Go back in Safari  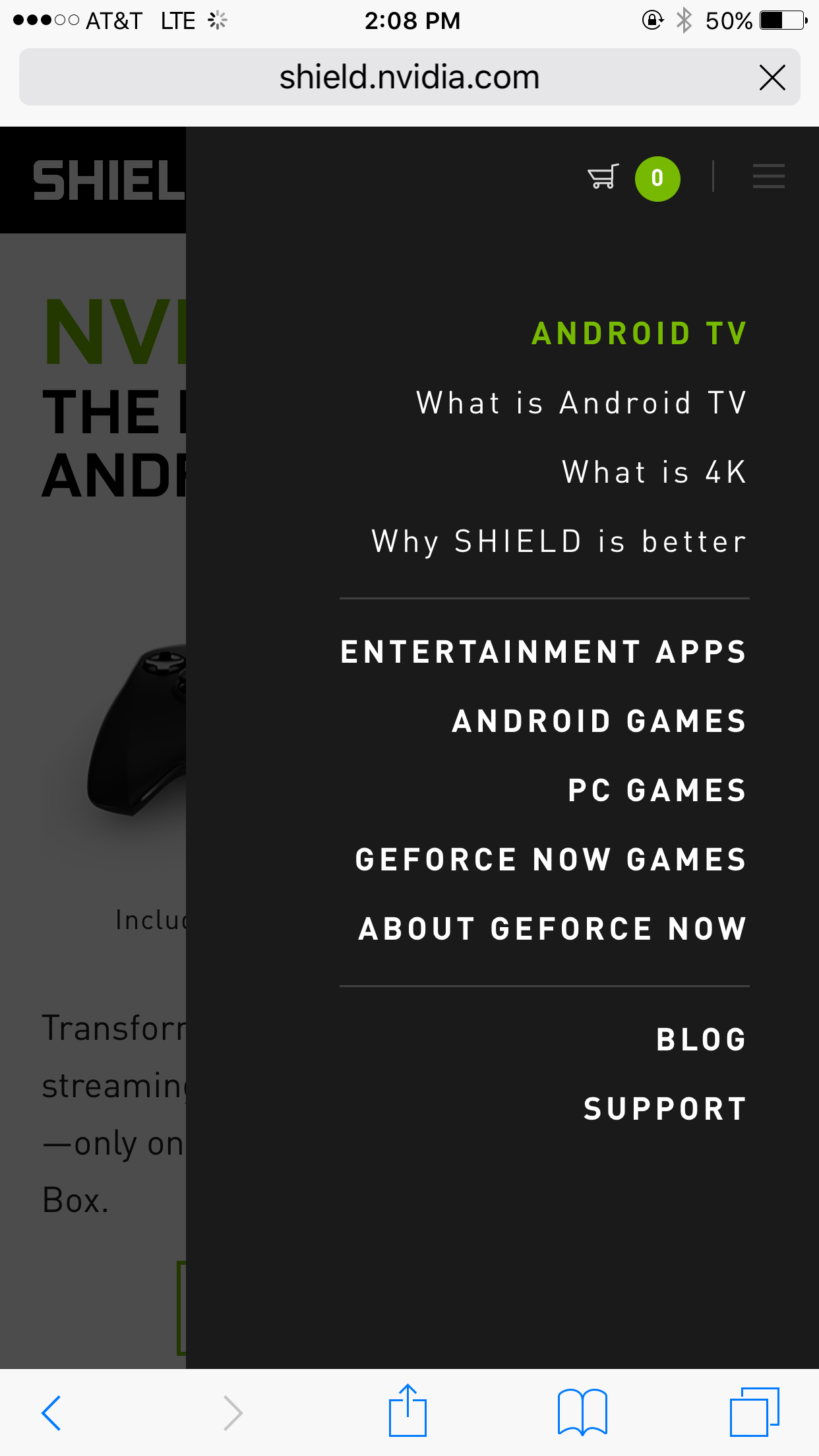pos(51,1412)
